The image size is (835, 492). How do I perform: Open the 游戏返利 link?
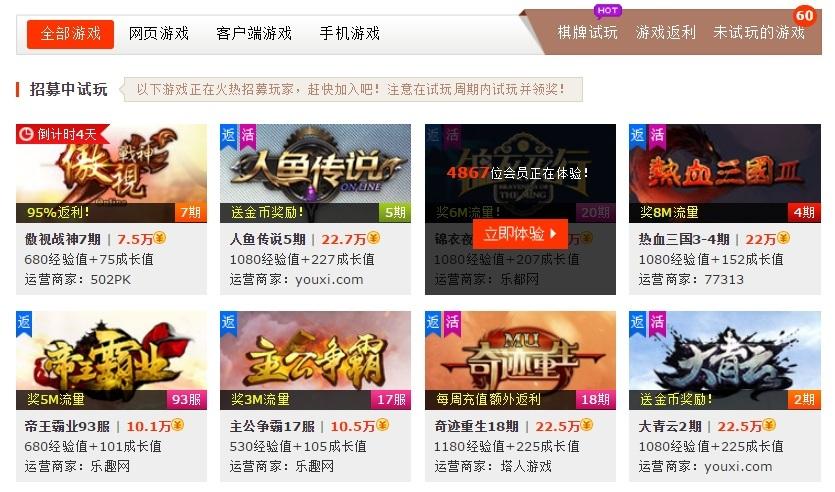pos(666,33)
